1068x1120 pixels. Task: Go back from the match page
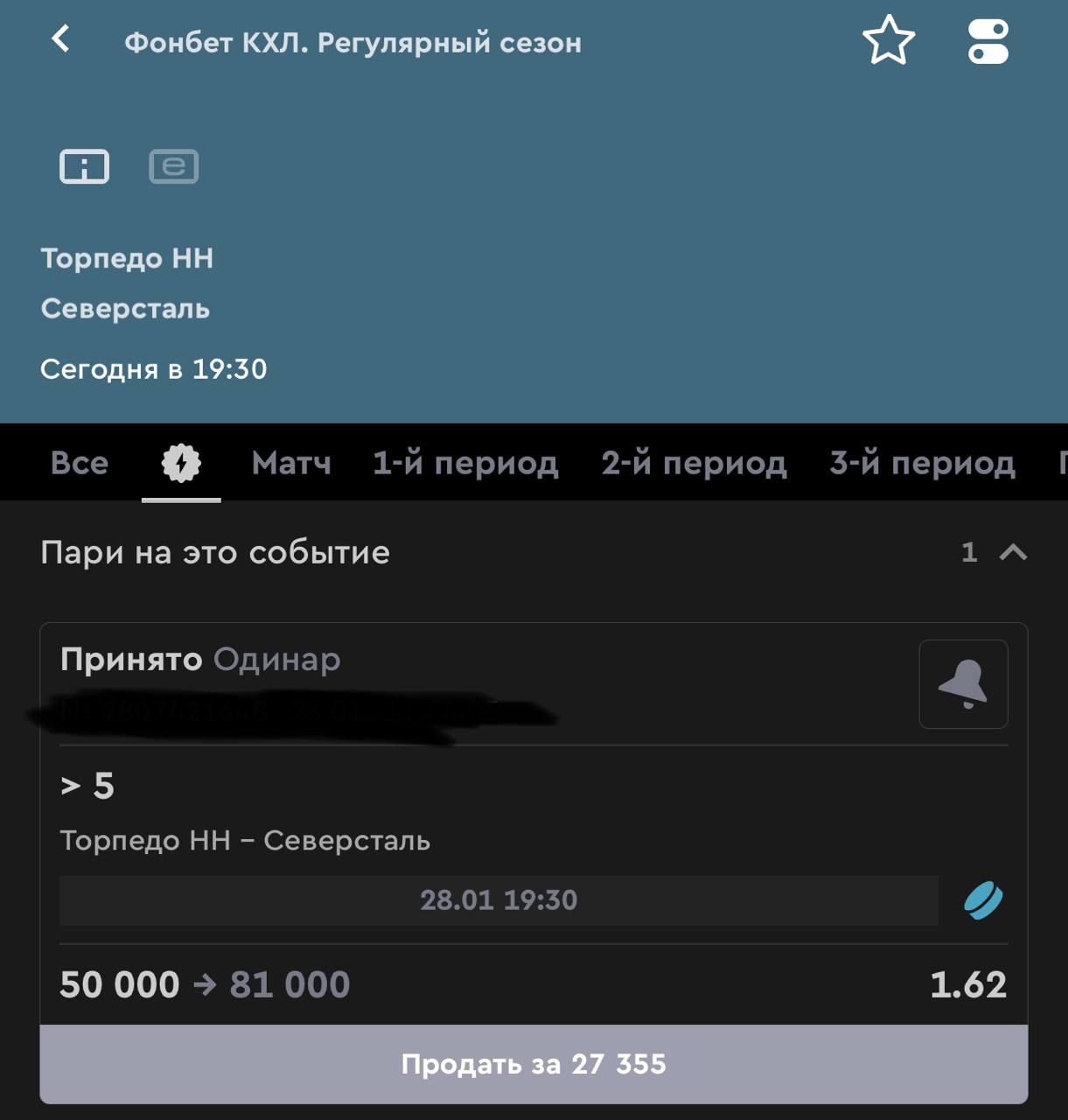pos(60,39)
